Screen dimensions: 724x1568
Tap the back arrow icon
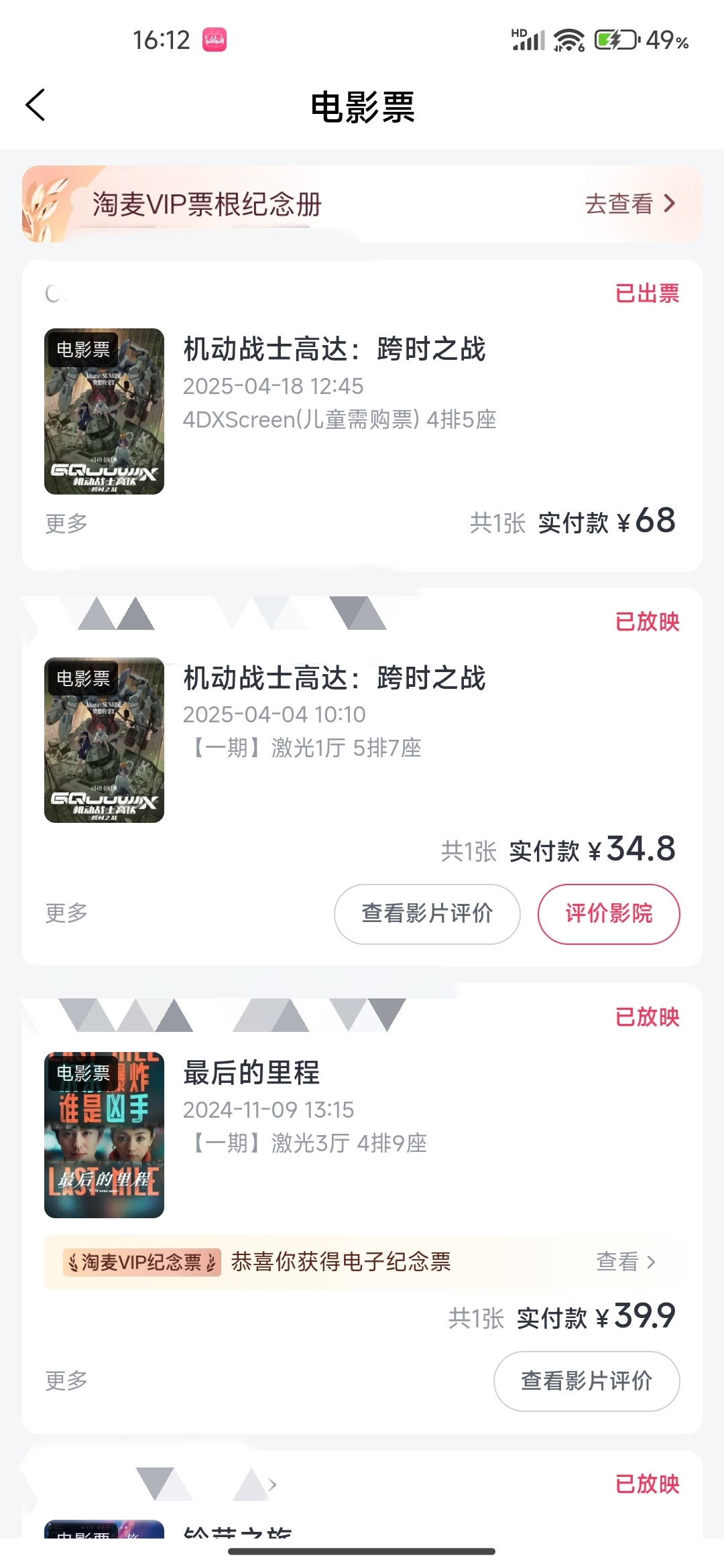point(36,106)
